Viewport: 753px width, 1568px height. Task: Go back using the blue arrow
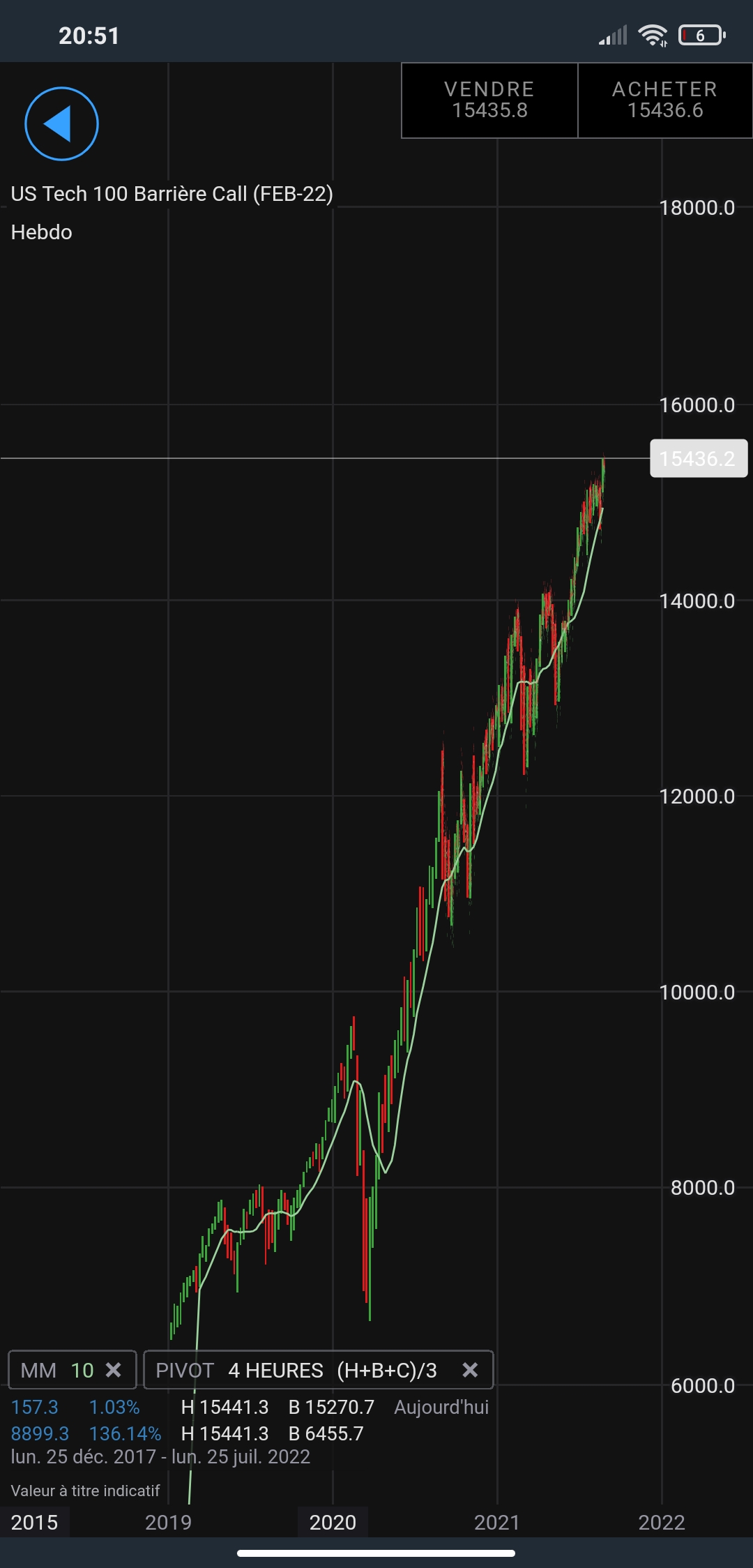pyautogui.click(x=61, y=123)
